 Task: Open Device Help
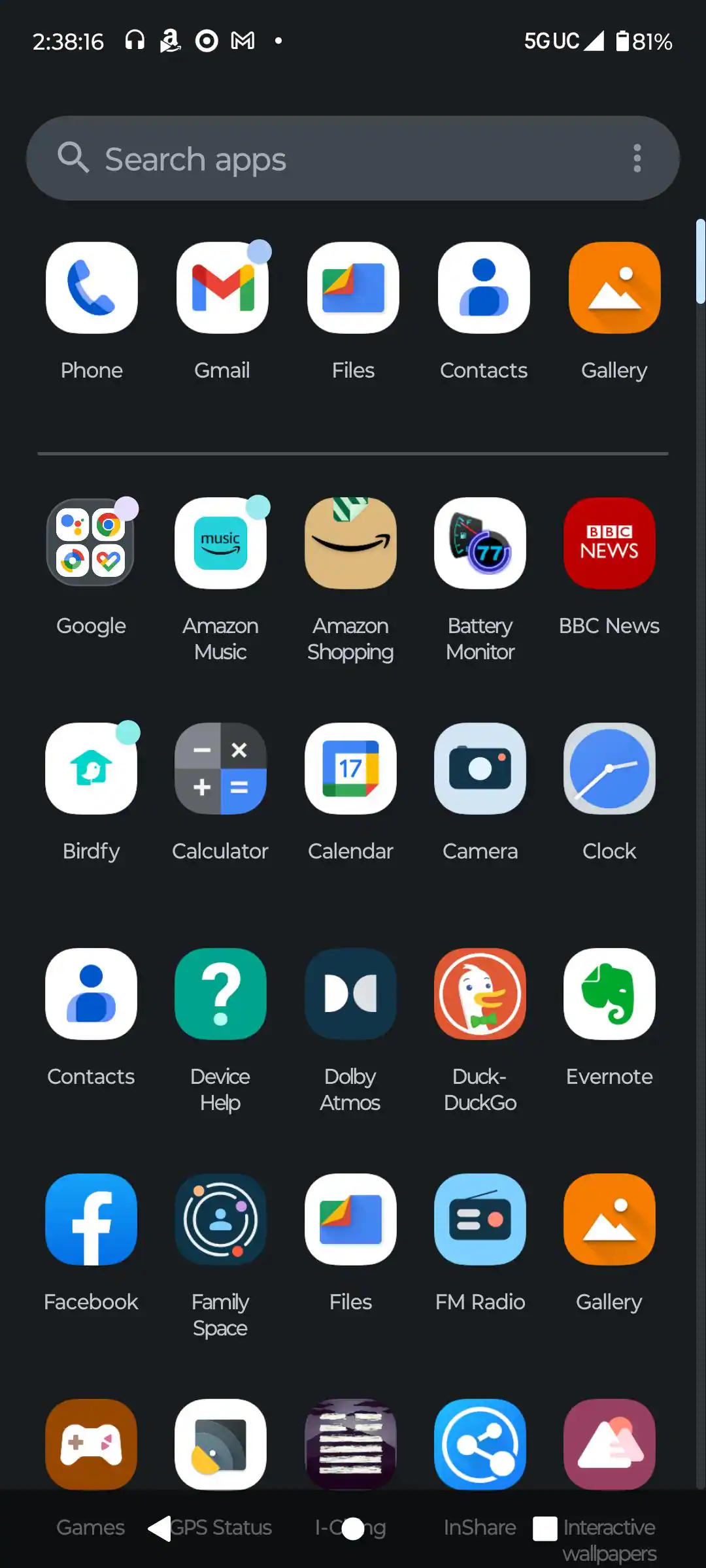(x=220, y=994)
